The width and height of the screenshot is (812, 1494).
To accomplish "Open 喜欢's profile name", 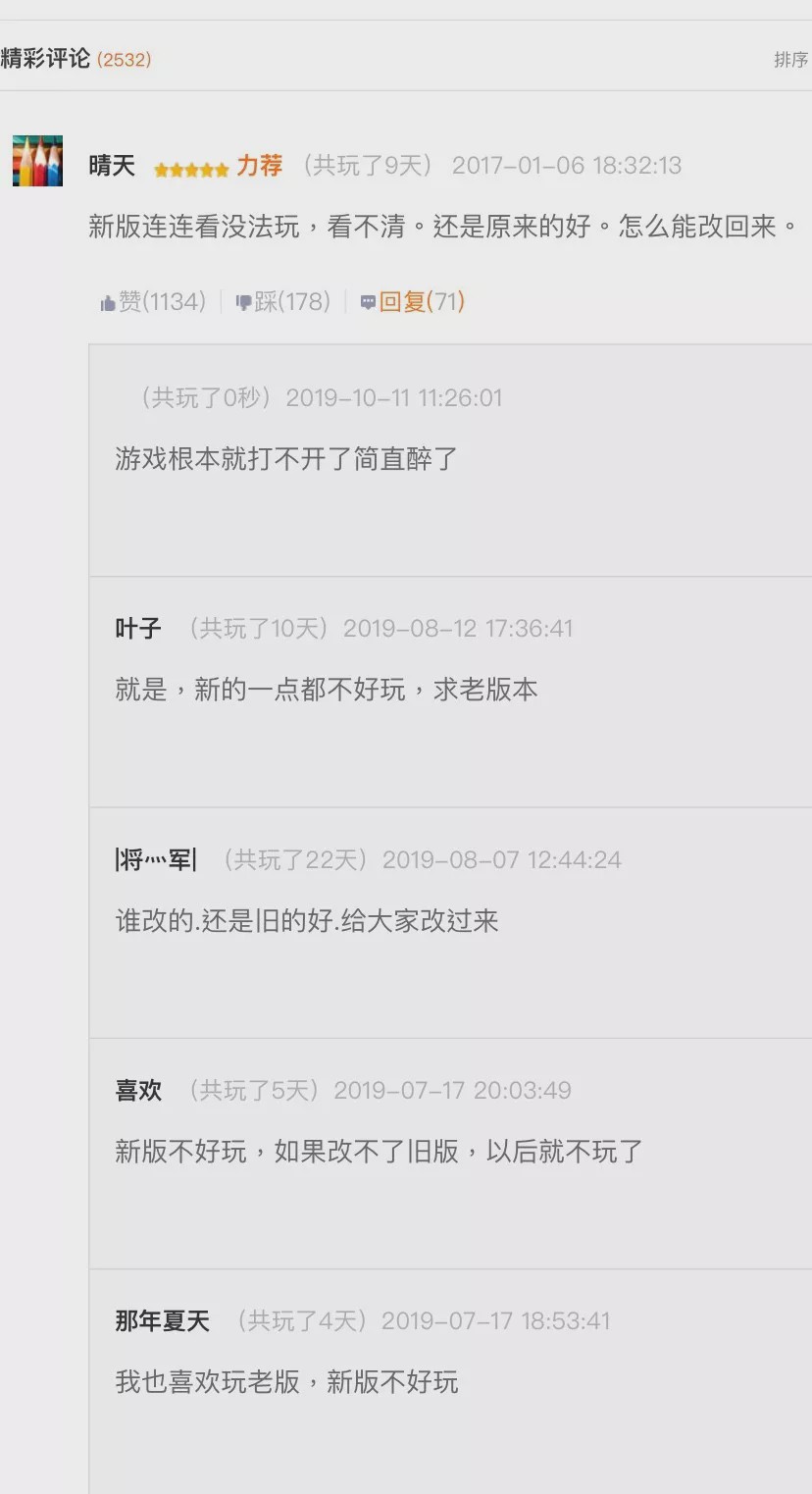I will (x=138, y=1090).
